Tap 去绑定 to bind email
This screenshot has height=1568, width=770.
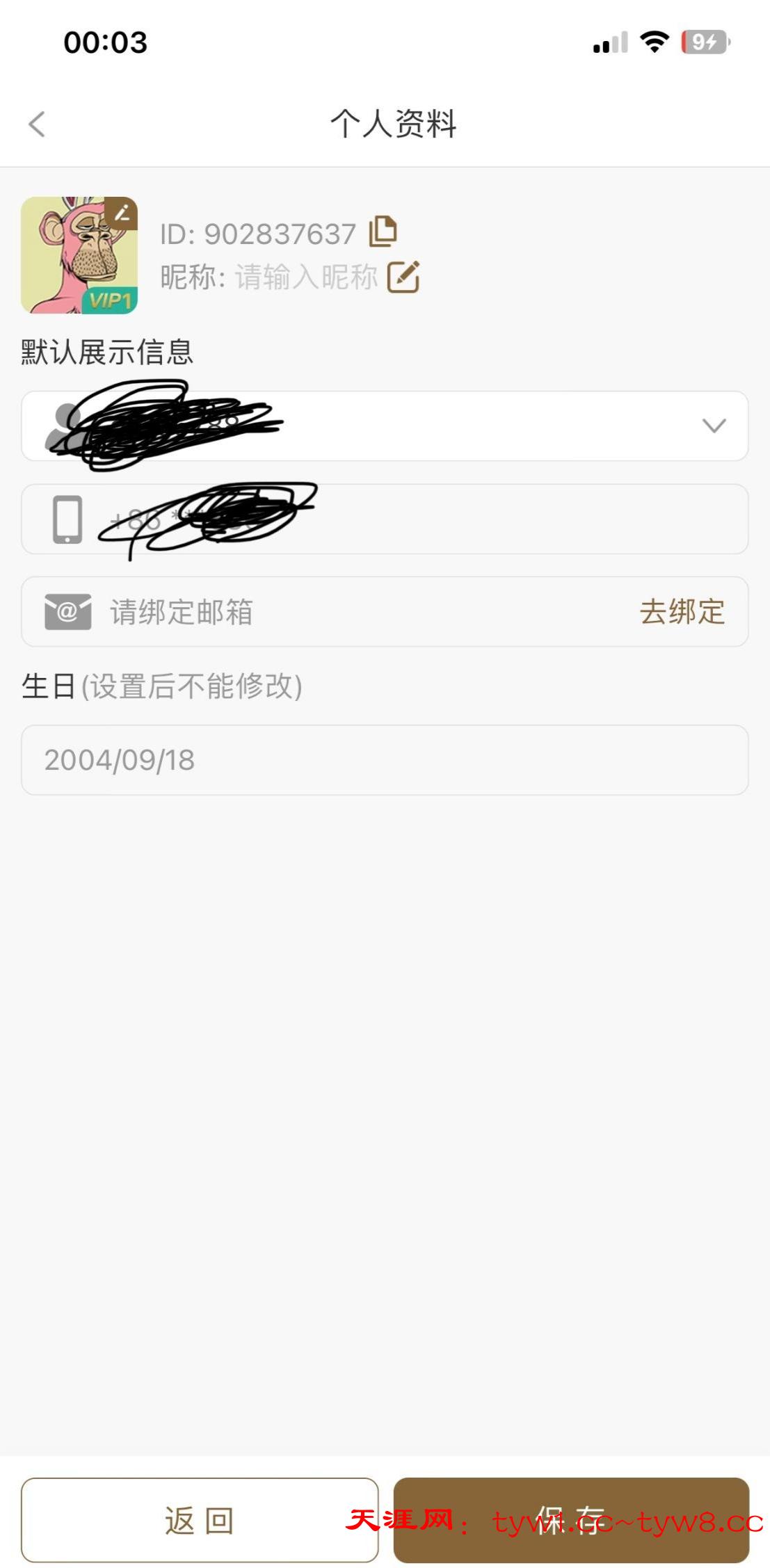point(682,612)
